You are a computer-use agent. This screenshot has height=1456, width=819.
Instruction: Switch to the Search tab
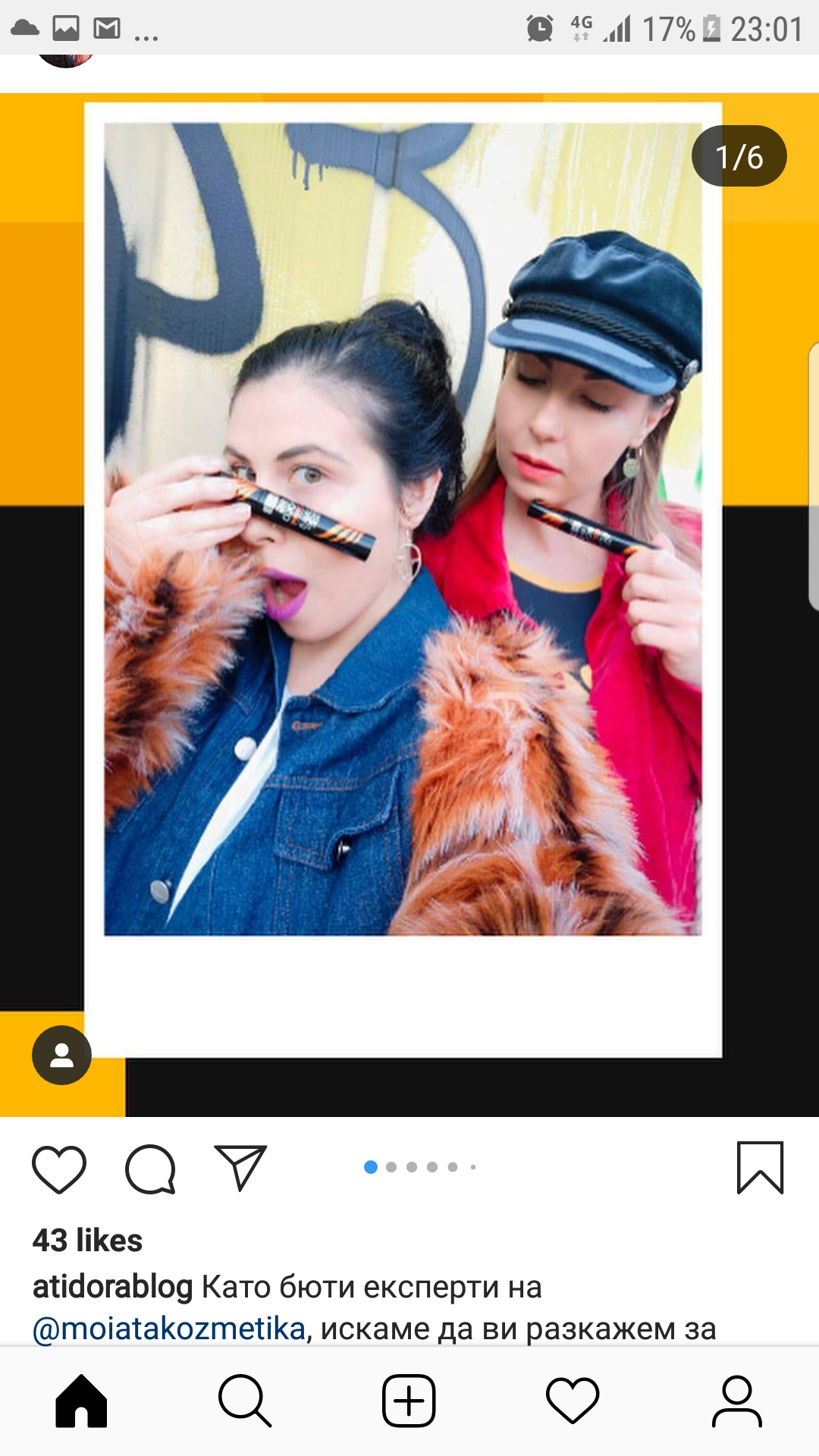[x=245, y=1401]
